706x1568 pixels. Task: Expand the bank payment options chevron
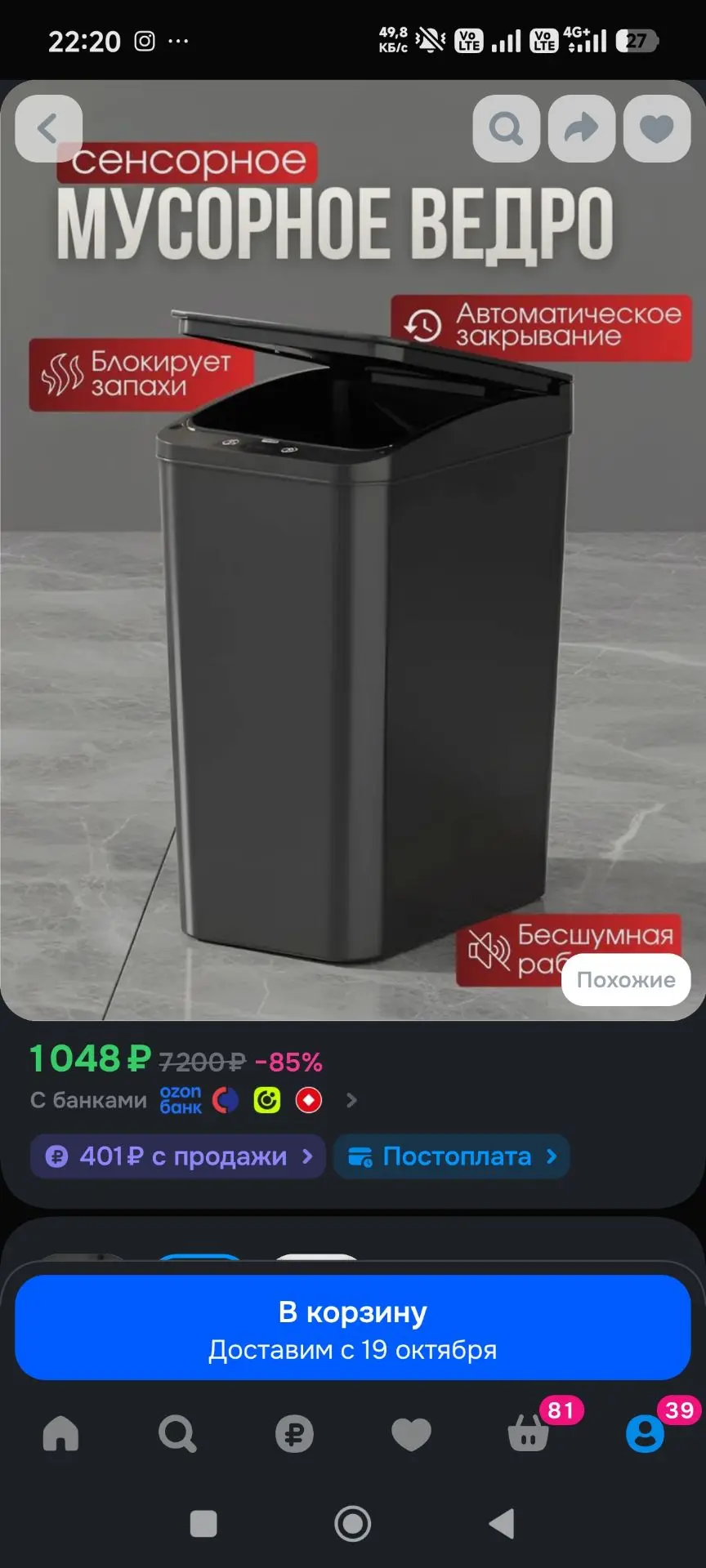[x=352, y=1100]
